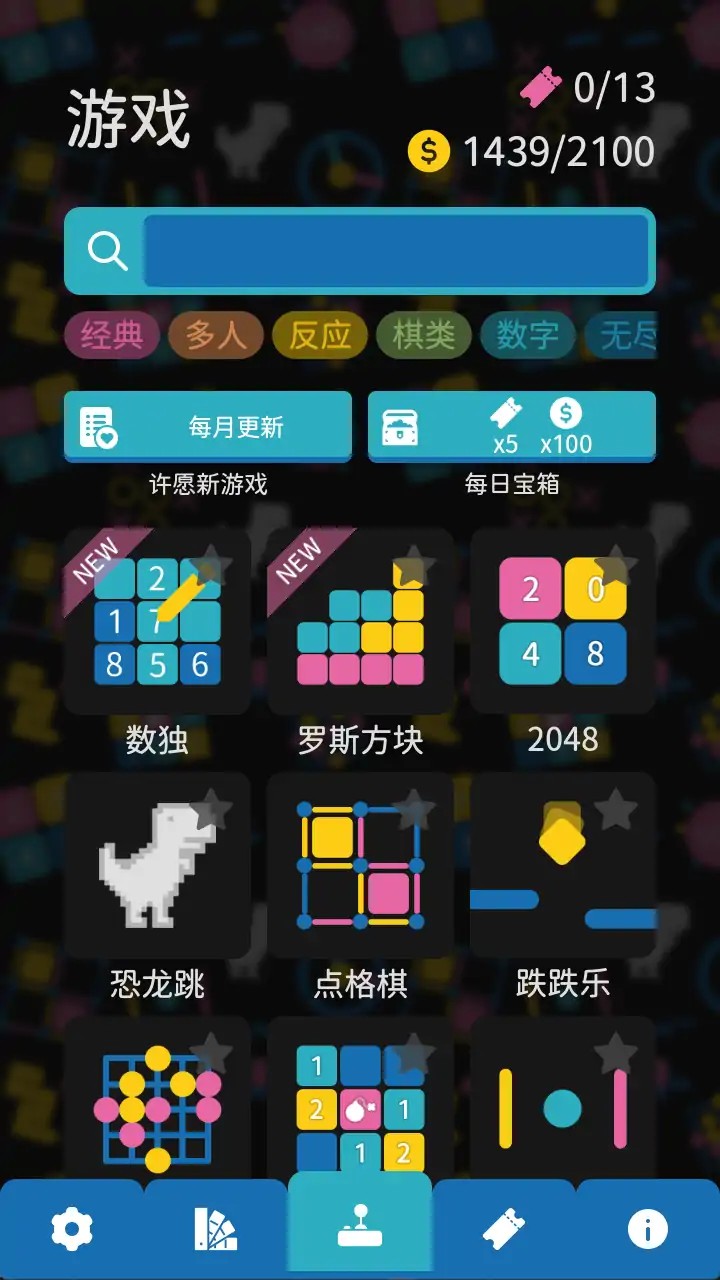Select the 数字 category chip
Viewport: 720px width, 1280px height.
click(527, 335)
